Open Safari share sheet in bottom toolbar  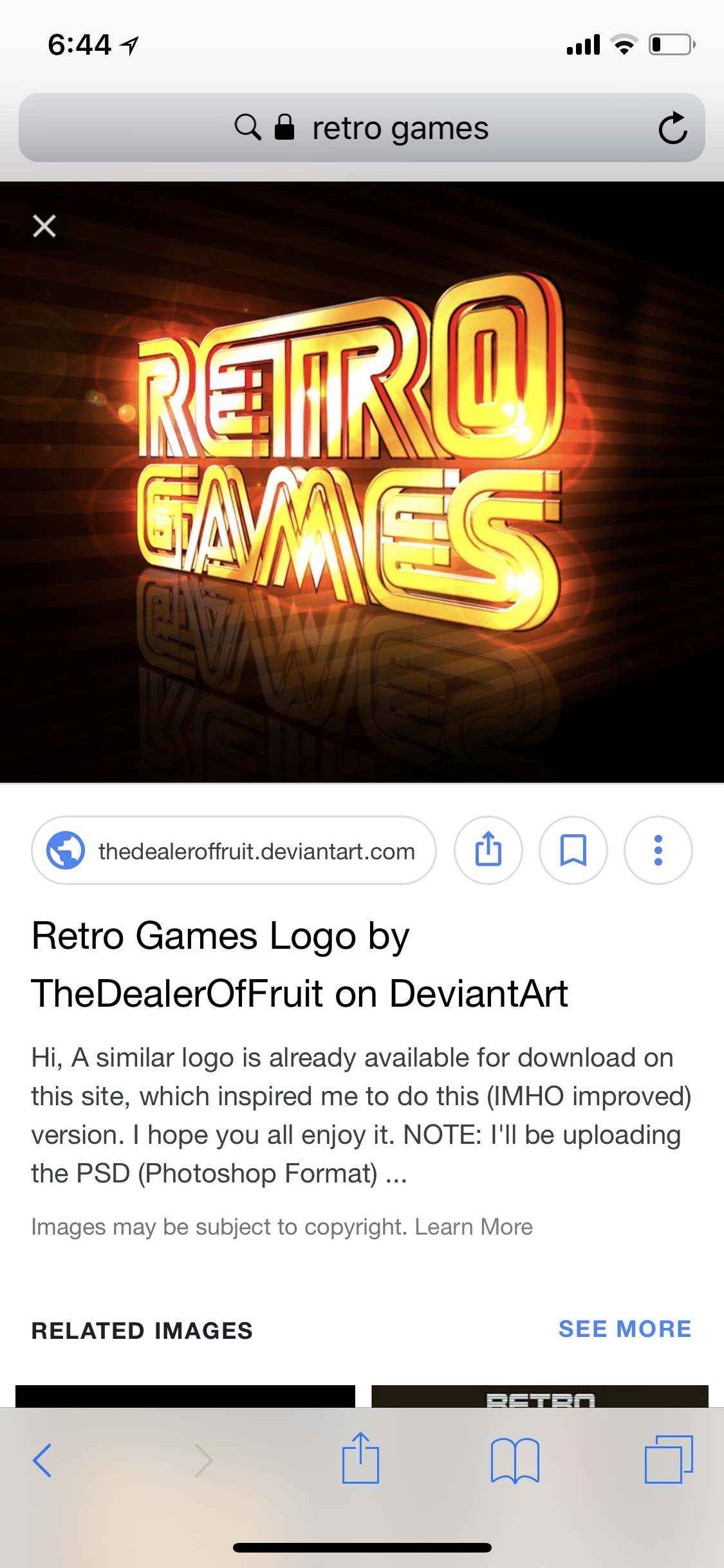point(360,1459)
